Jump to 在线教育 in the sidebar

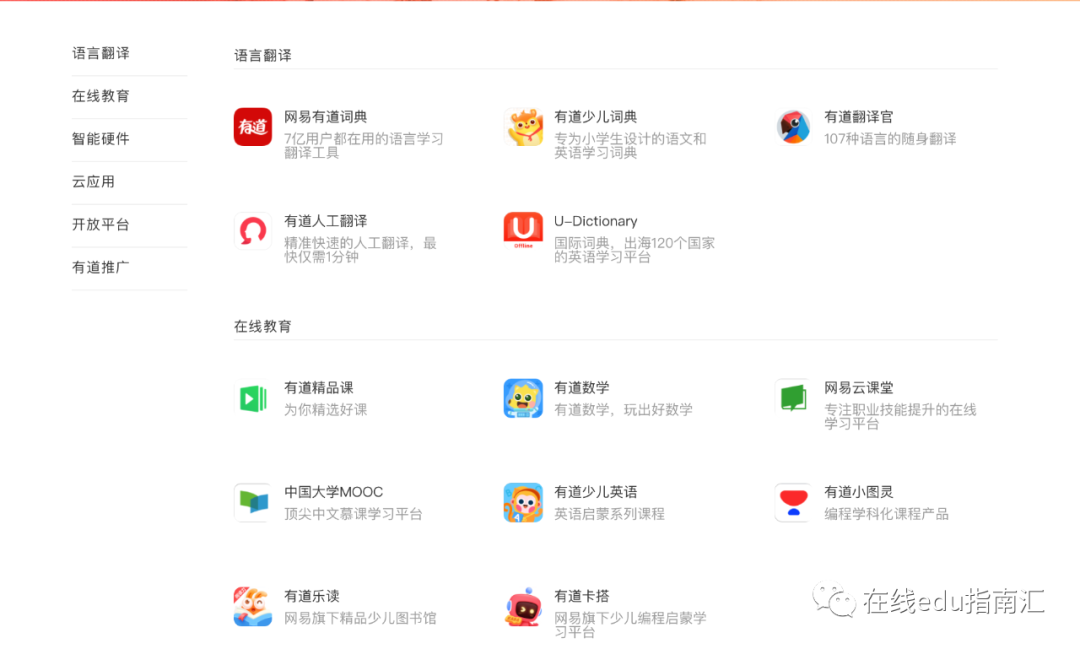pyautogui.click(x=101, y=96)
